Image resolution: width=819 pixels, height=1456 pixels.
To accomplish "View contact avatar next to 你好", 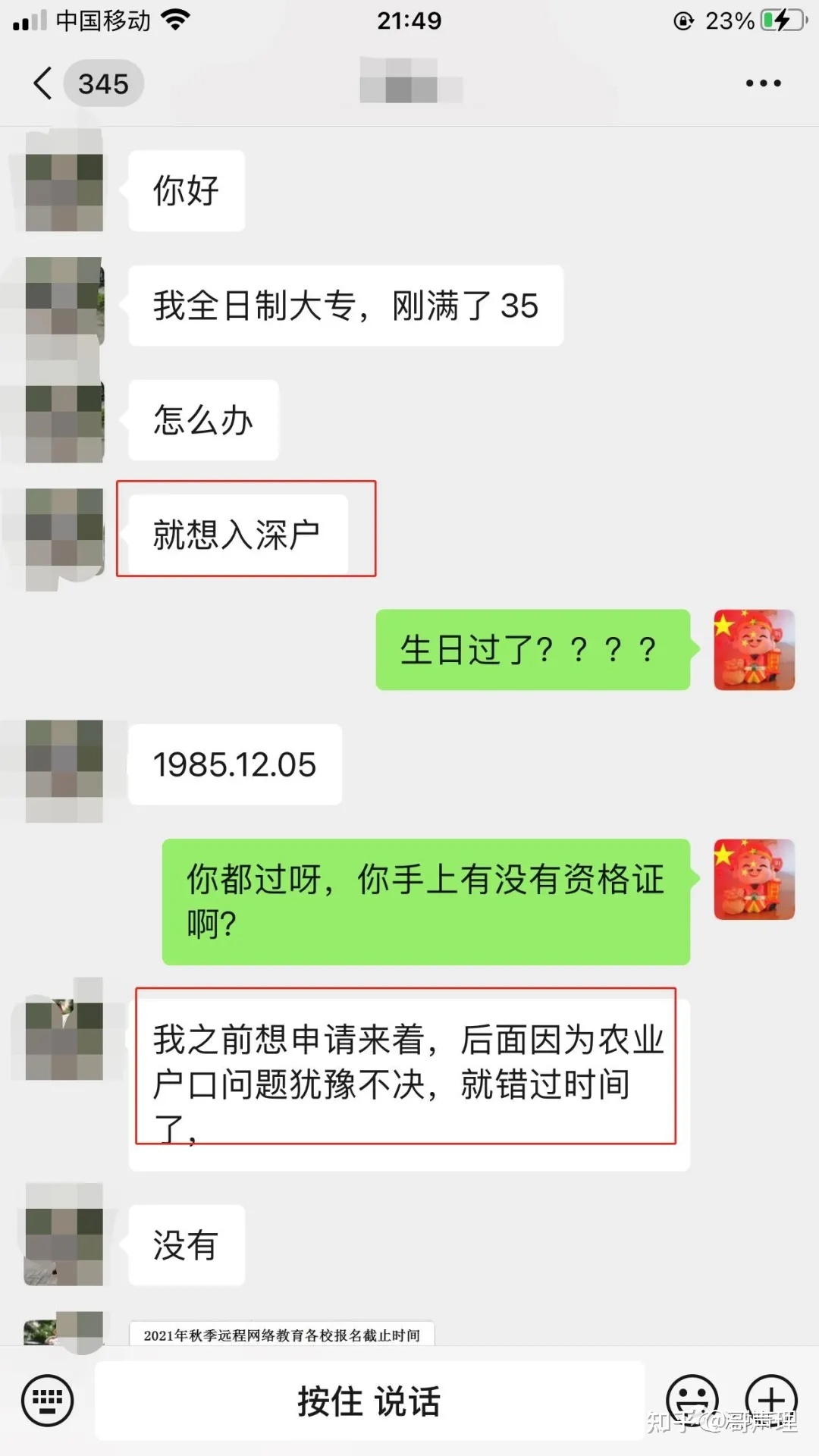I will pos(64,191).
